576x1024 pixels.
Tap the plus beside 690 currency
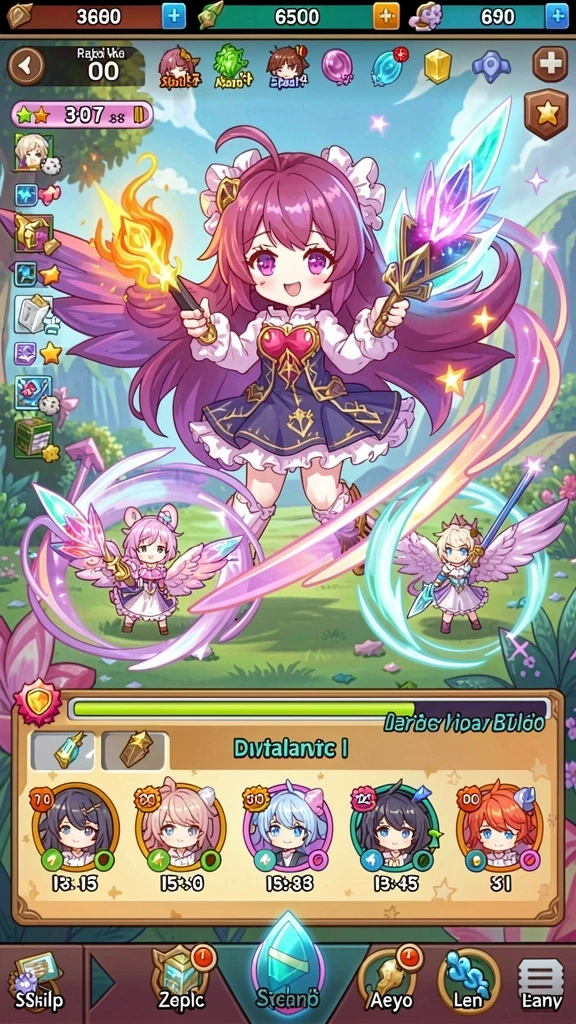coord(556,16)
